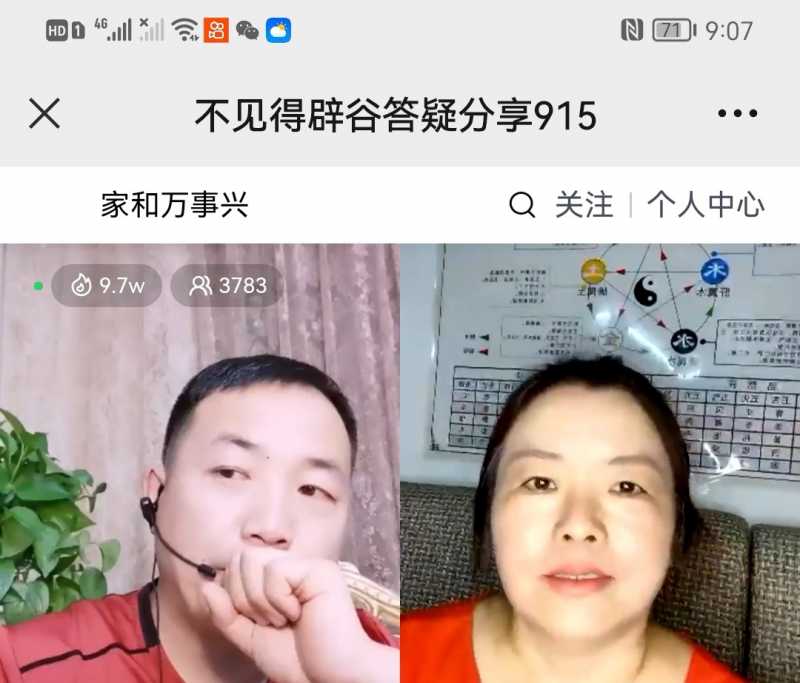Image resolution: width=800 pixels, height=683 pixels.
Task: Close the live stream page
Action: click(45, 114)
